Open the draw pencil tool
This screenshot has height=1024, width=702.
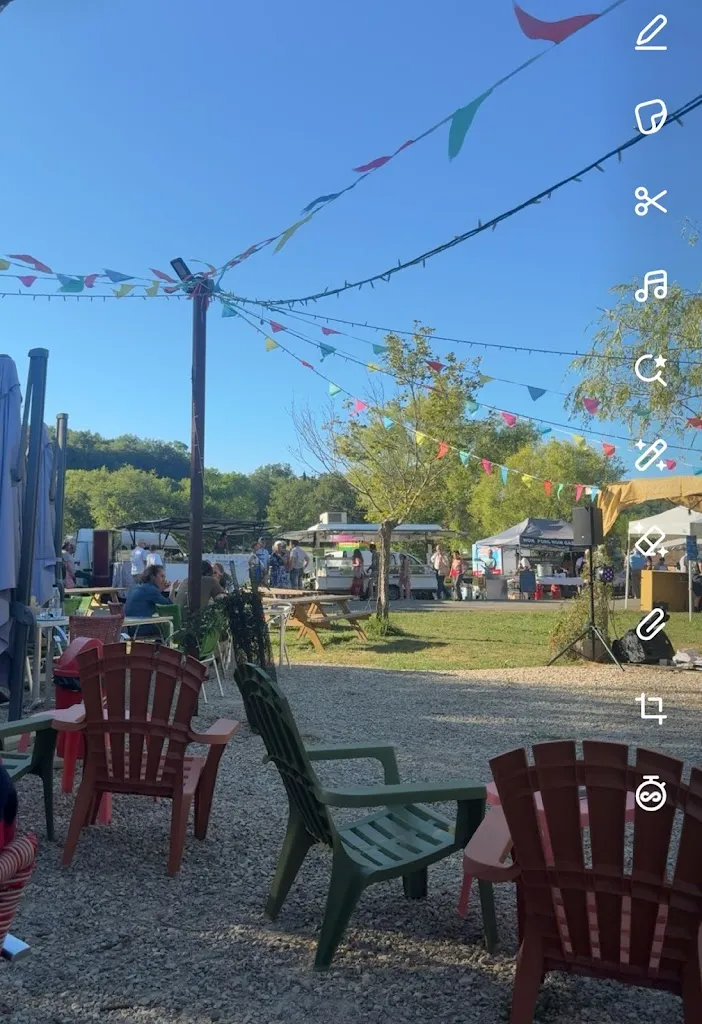[x=651, y=32]
